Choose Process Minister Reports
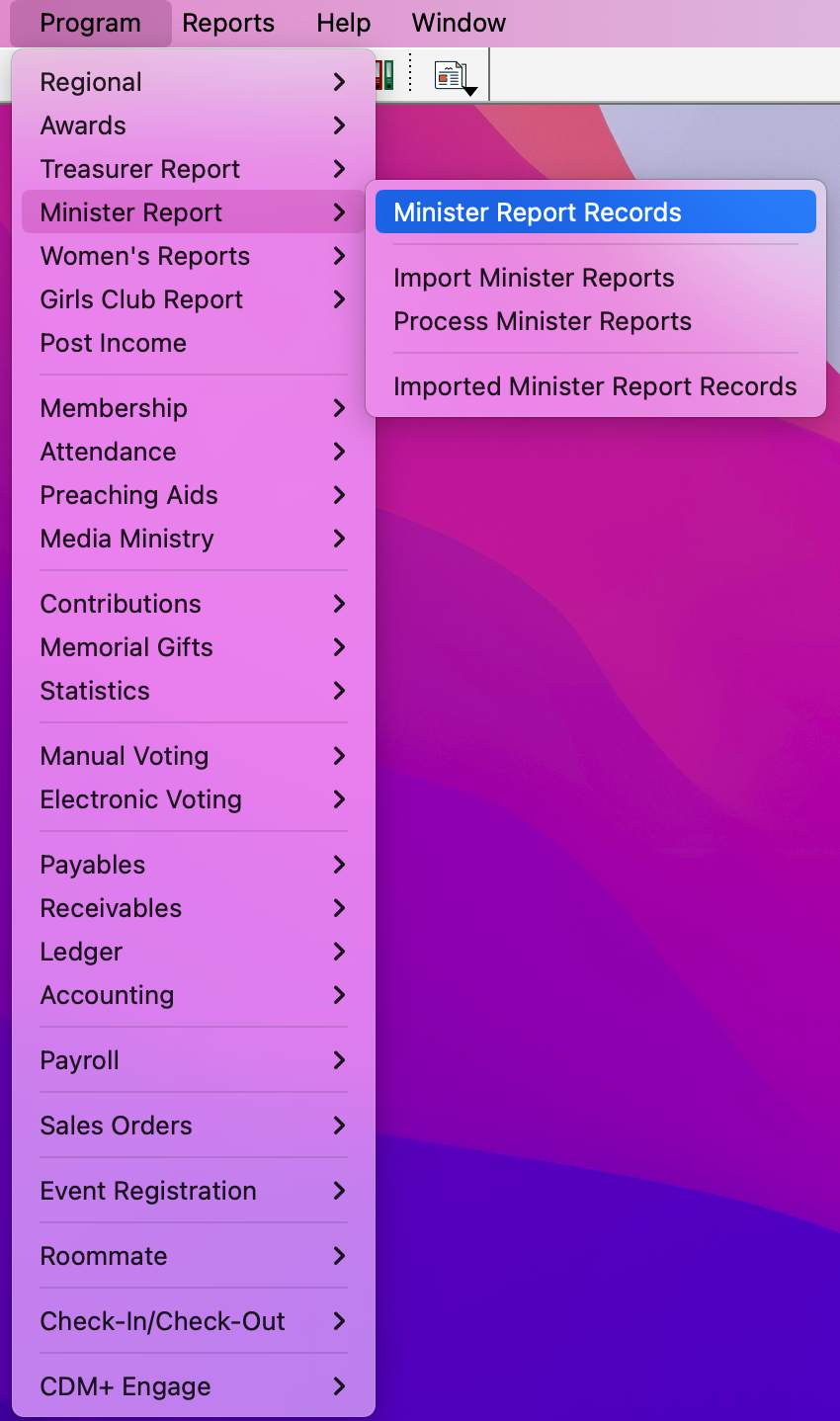This screenshot has height=1421, width=840. (x=543, y=321)
